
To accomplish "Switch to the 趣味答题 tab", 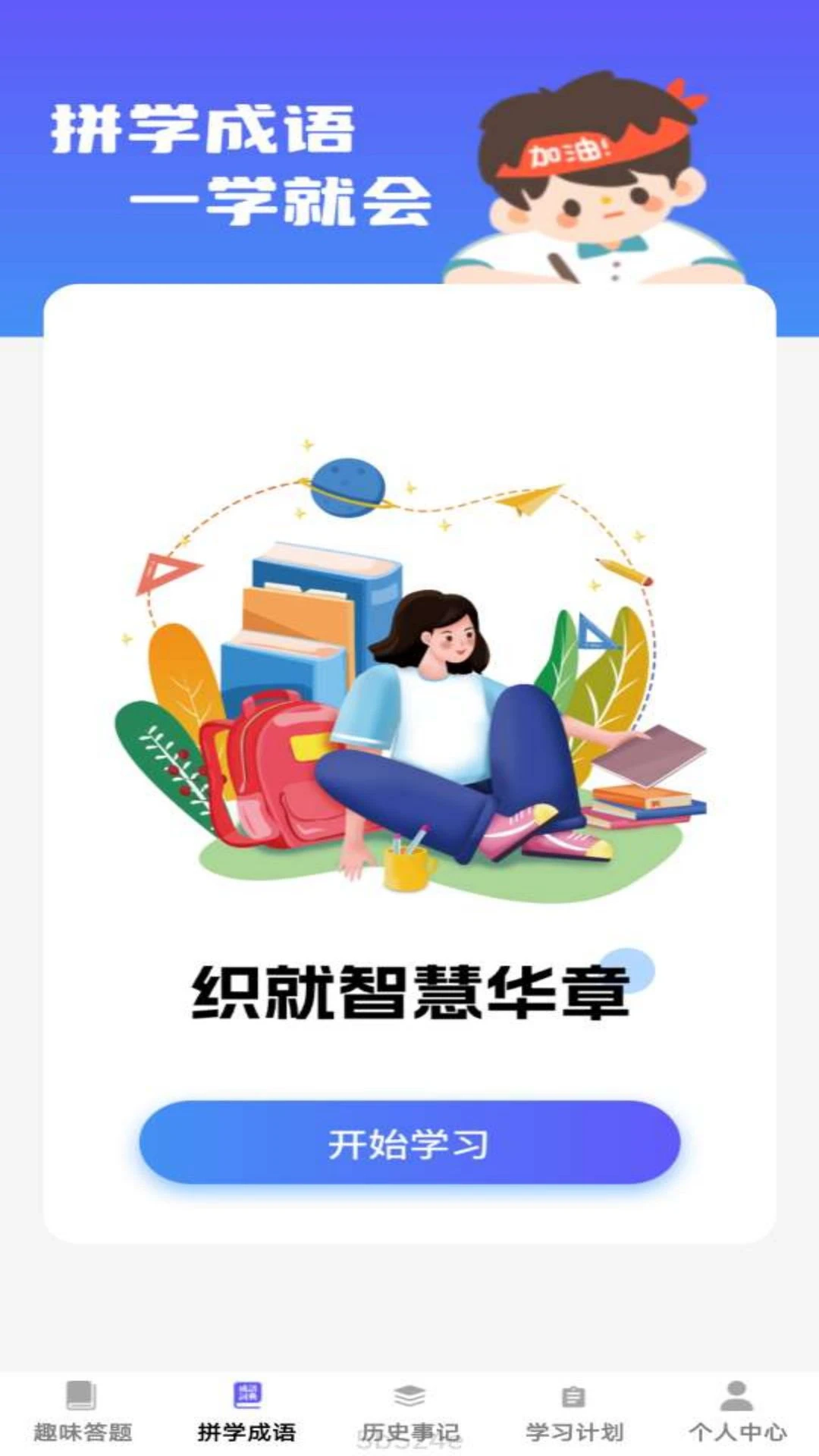I will (82, 1412).
